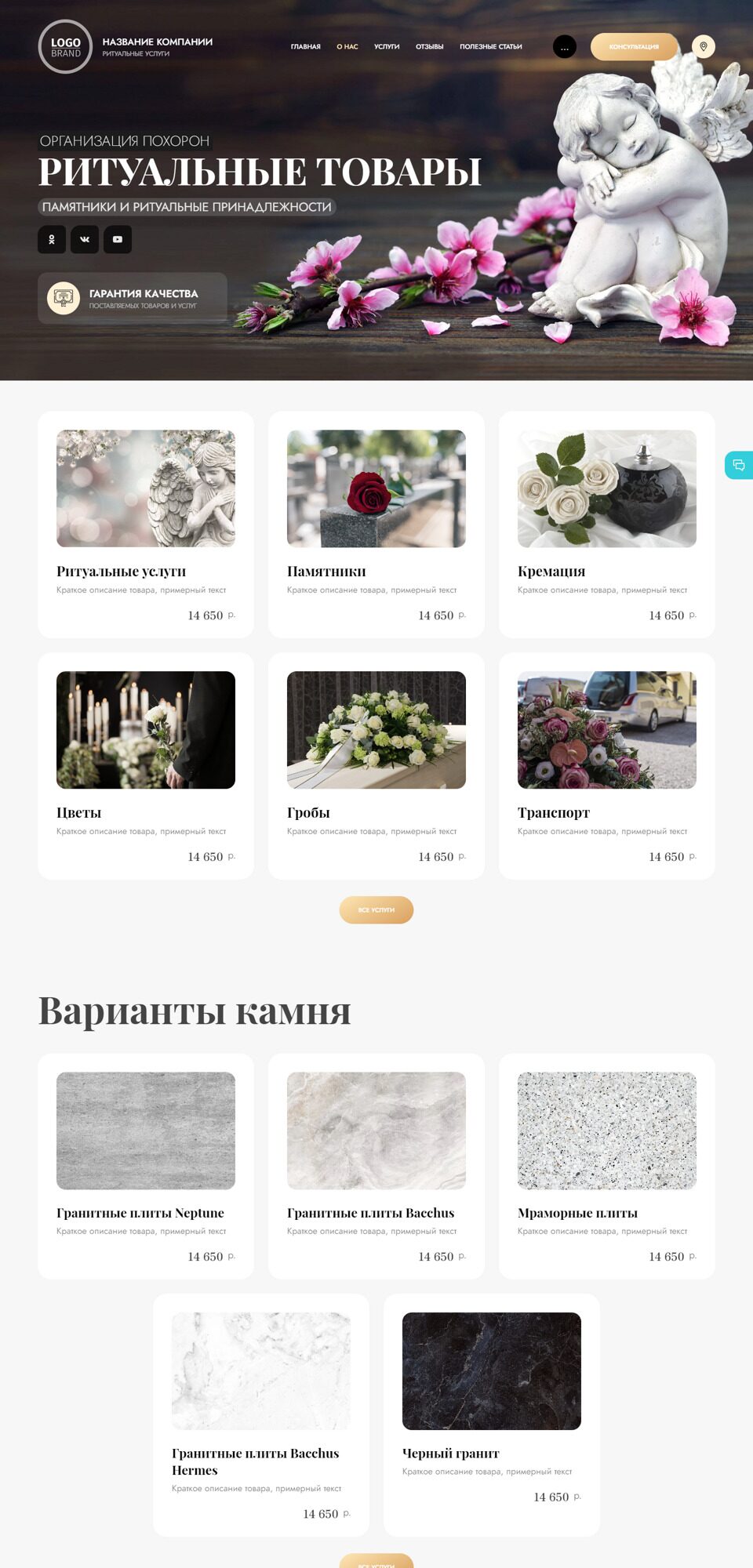Open the ГЛАВНАЯ menu item
Viewport: 753px width, 1568px height.
(305, 47)
